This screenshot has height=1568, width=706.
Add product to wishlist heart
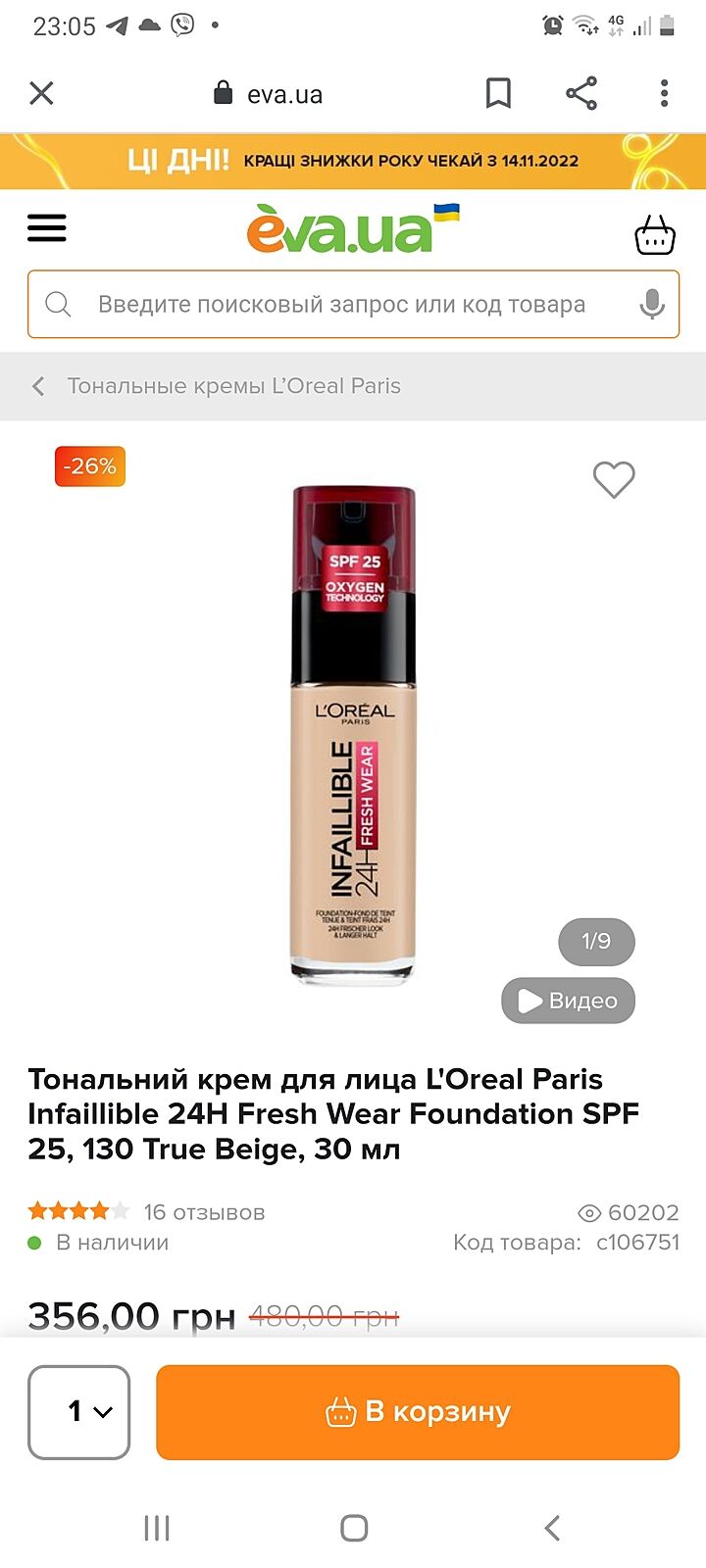coord(614,479)
